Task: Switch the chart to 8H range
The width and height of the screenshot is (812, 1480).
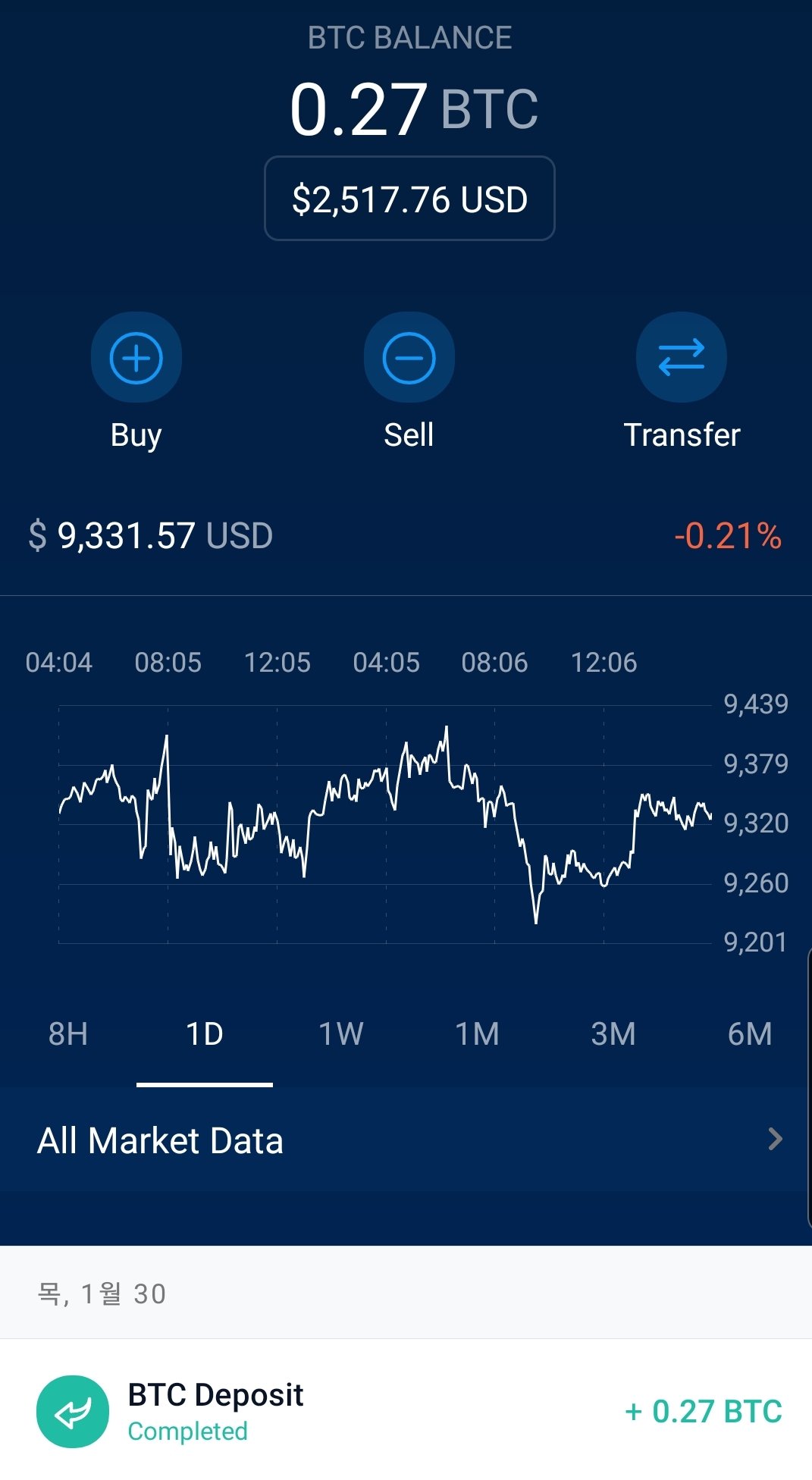Action: click(x=68, y=1034)
